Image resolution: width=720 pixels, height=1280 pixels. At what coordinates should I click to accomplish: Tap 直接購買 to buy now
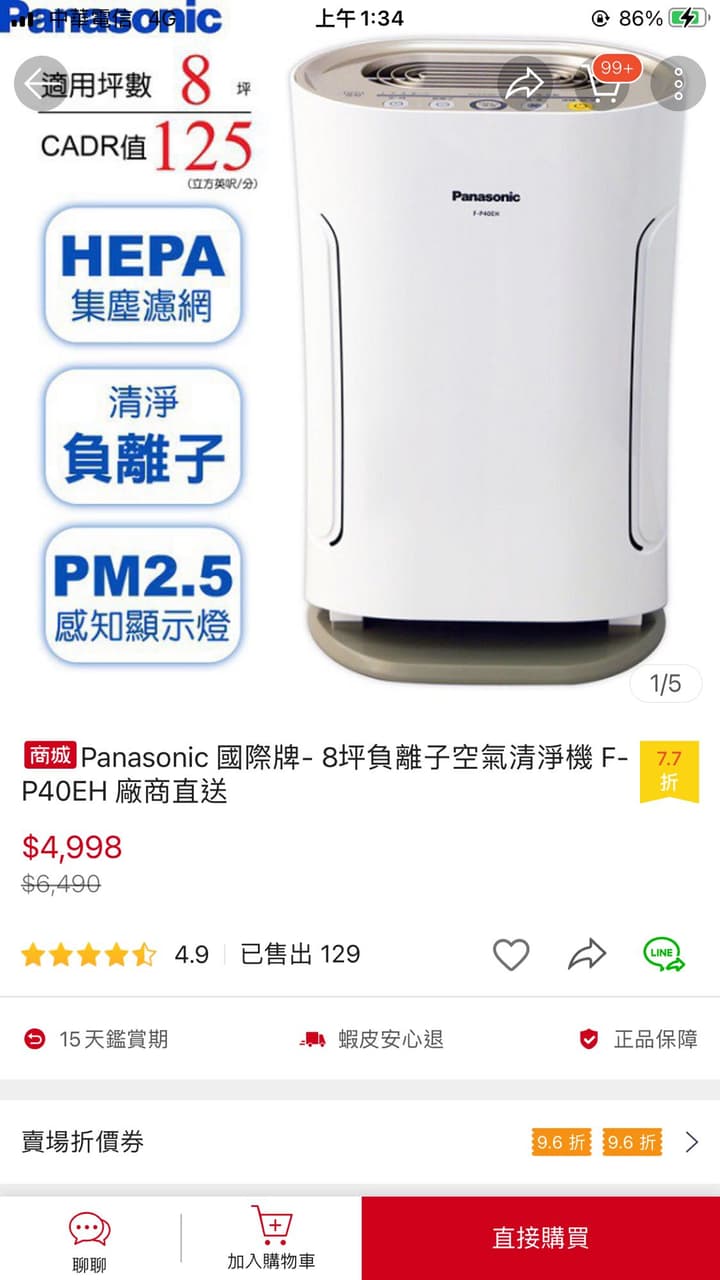(541, 1238)
